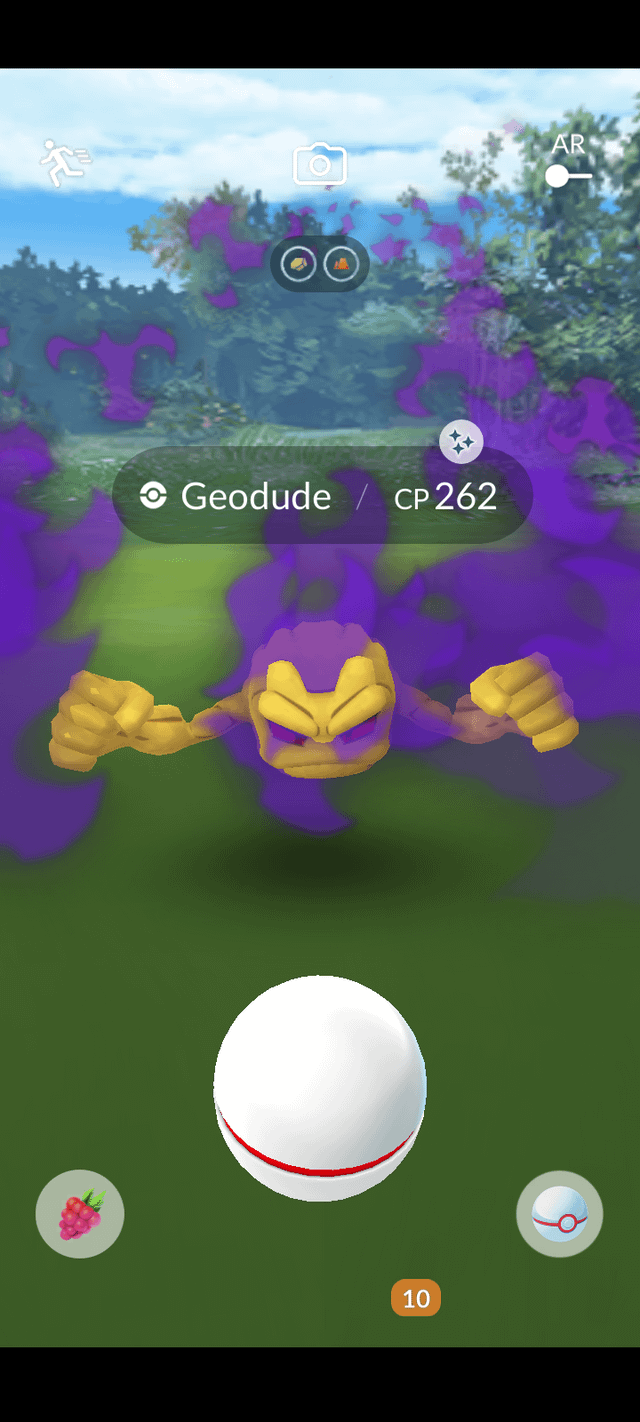Open the camera to take a snapshot

click(320, 165)
